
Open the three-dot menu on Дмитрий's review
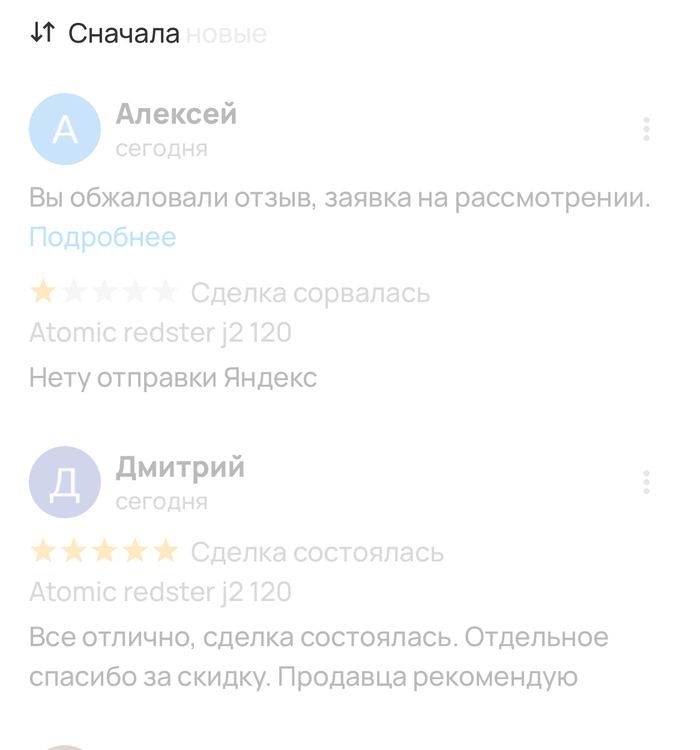click(647, 482)
